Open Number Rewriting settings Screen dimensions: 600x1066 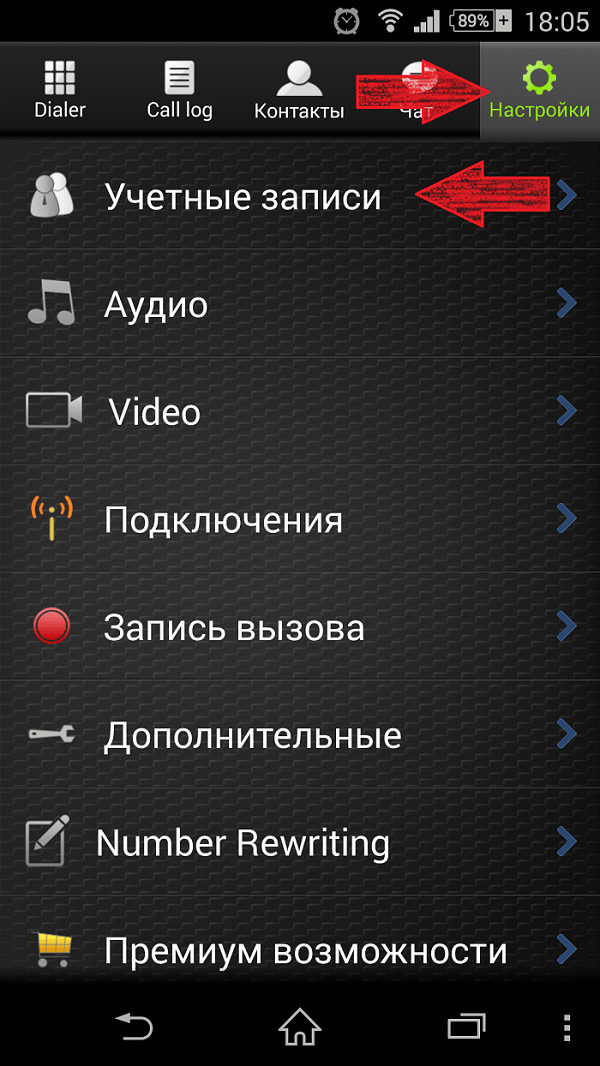click(x=300, y=841)
